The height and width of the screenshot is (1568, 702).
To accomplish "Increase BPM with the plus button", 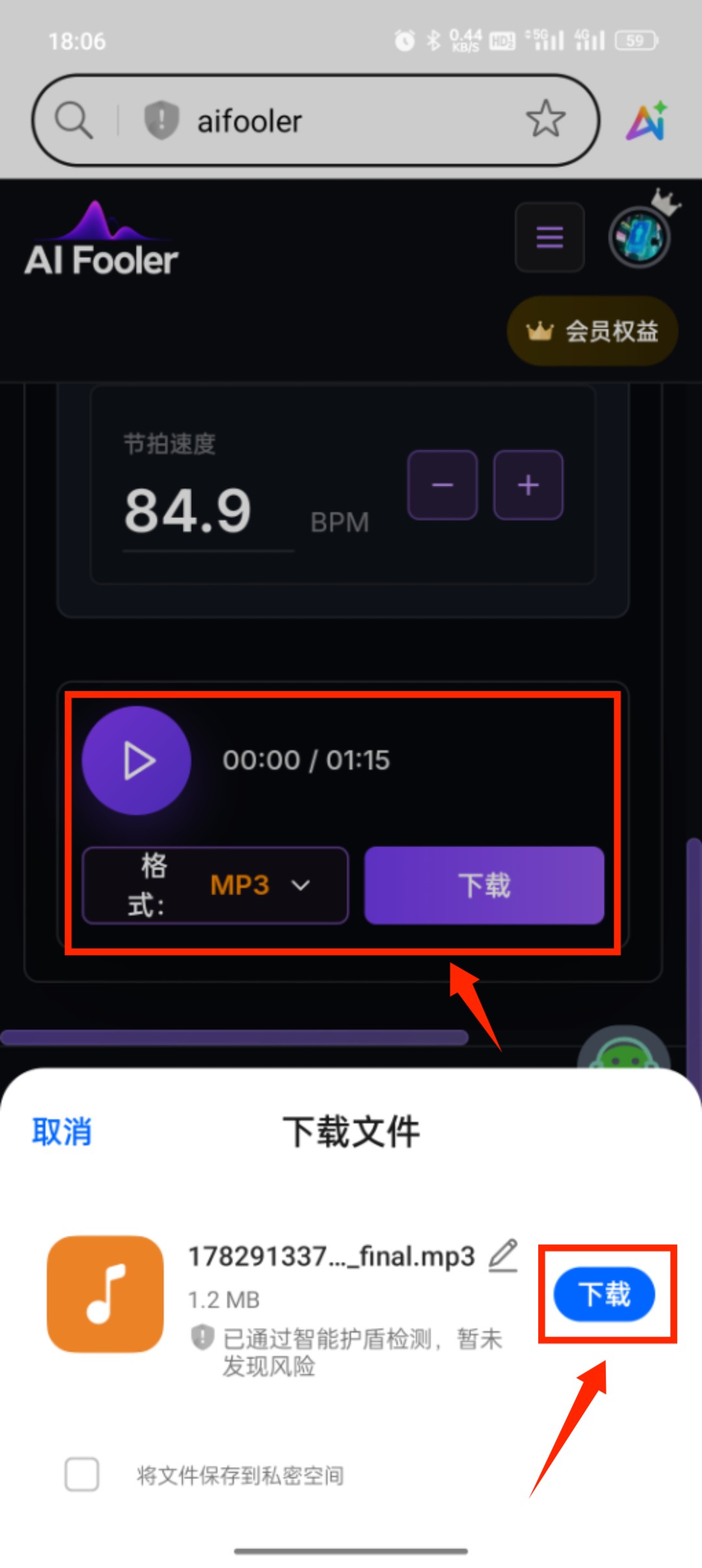I will [x=528, y=485].
